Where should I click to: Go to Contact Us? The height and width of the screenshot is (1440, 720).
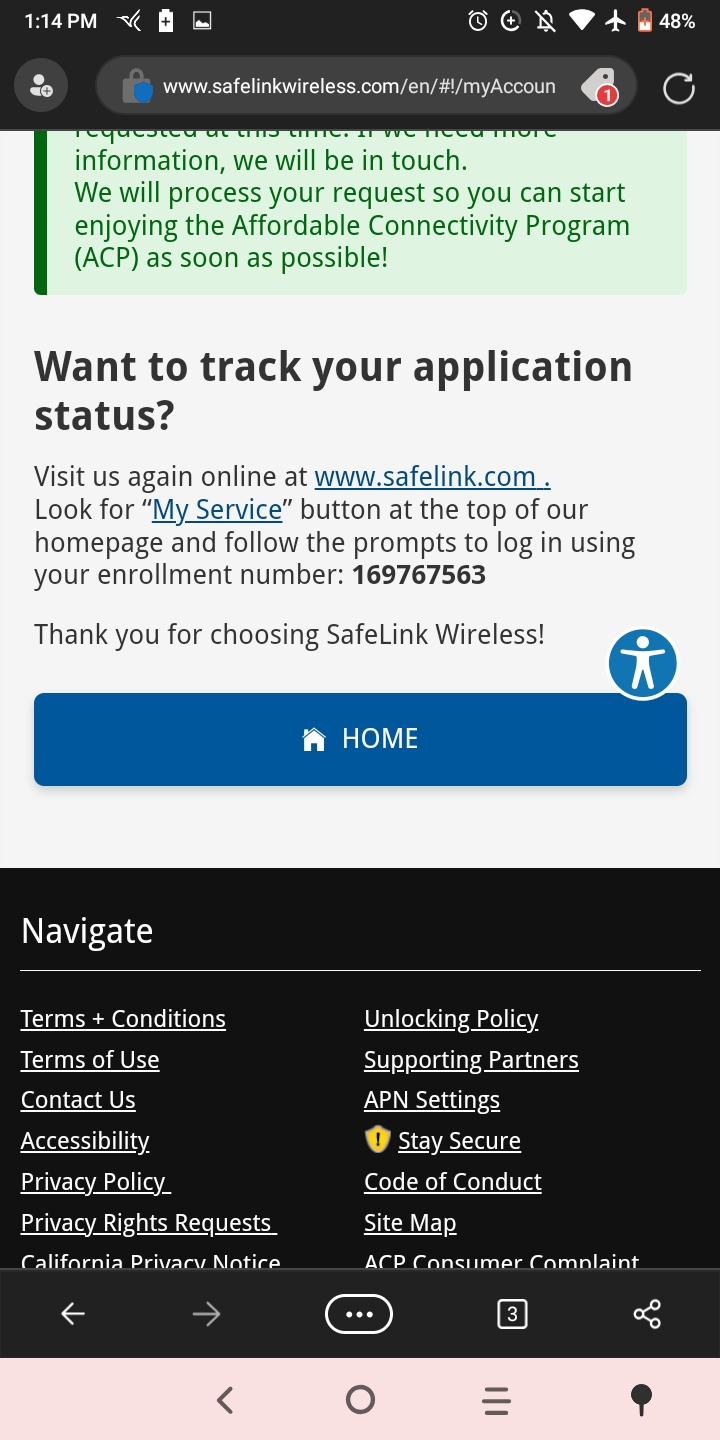(78, 1100)
